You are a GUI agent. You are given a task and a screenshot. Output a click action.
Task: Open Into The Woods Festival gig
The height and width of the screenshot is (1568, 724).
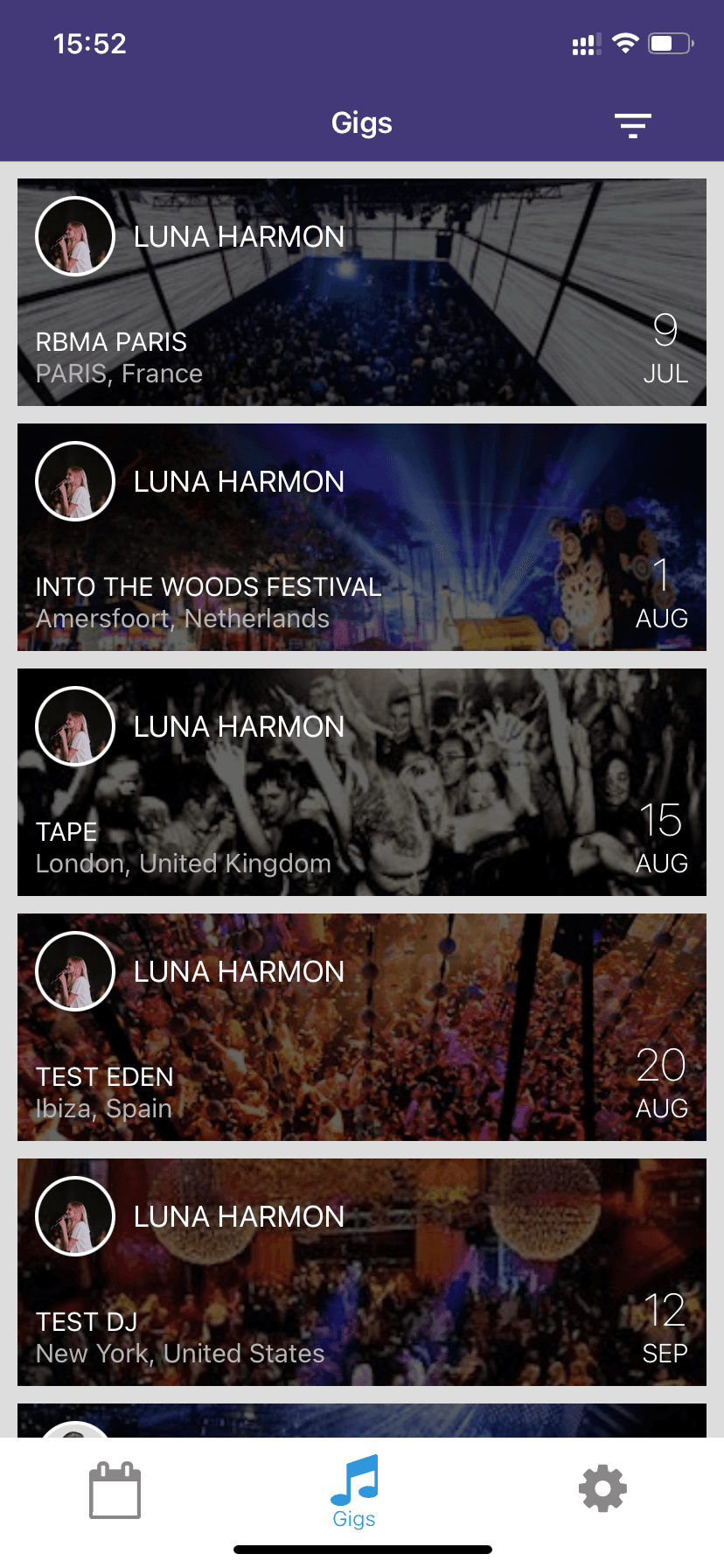tap(362, 537)
